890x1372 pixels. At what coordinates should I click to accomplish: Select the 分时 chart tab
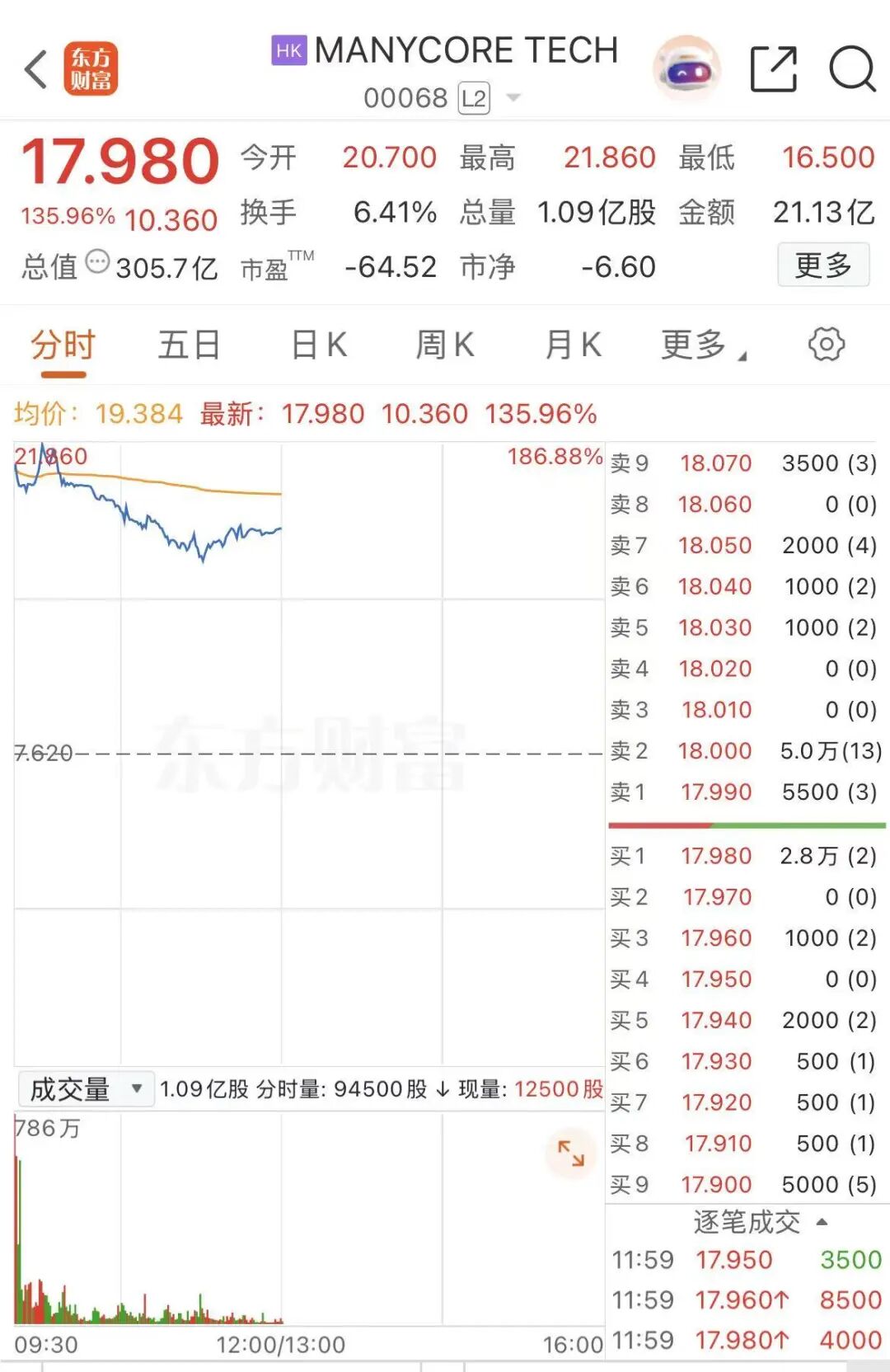click(63, 345)
